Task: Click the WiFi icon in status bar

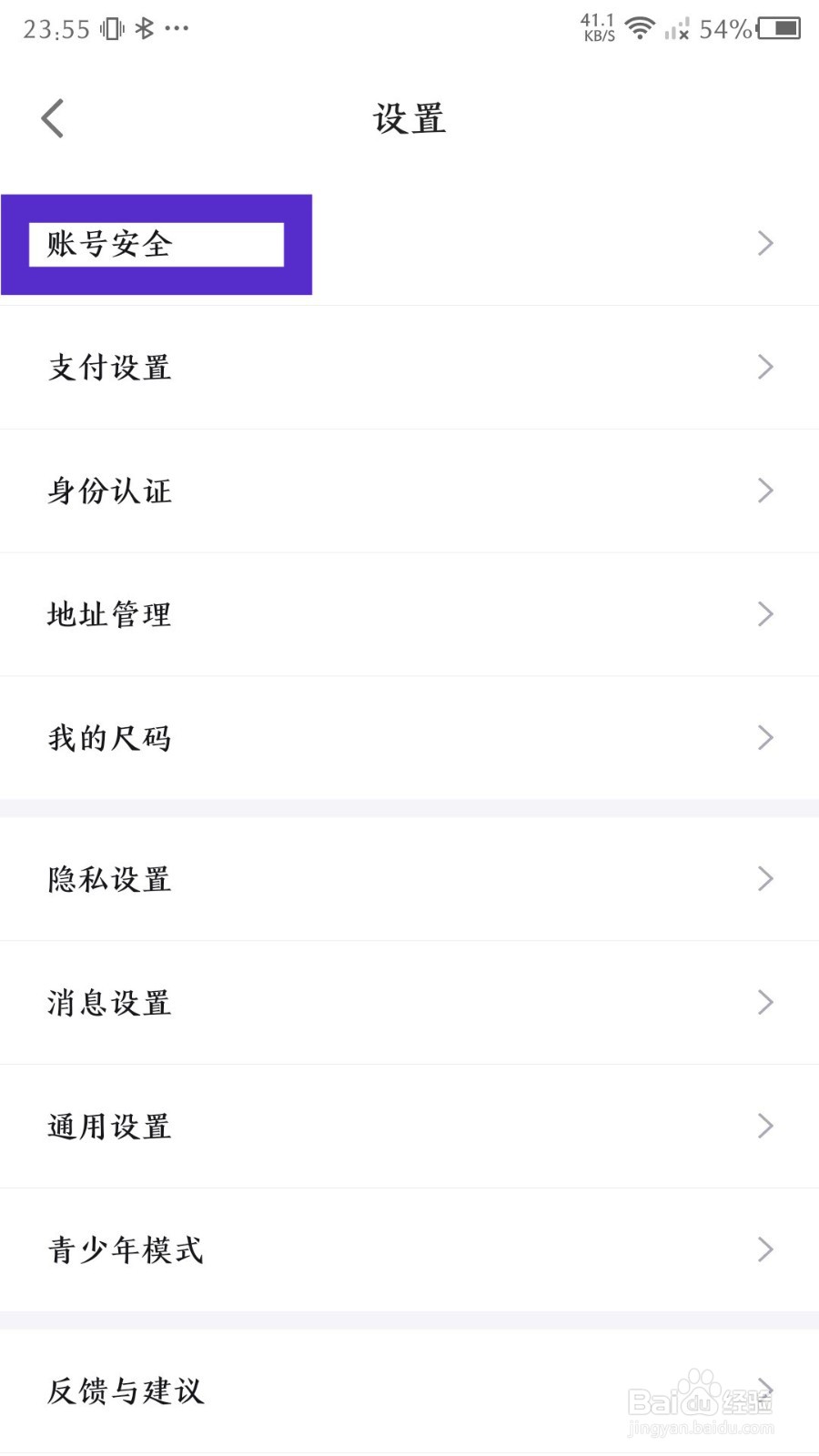Action: 640,27
